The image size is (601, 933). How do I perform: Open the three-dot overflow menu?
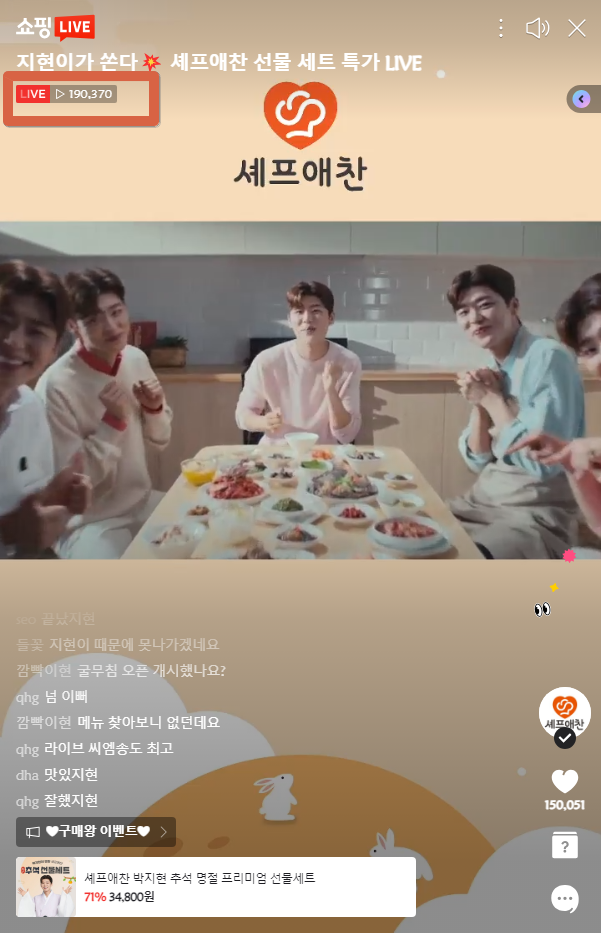[x=500, y=28]
